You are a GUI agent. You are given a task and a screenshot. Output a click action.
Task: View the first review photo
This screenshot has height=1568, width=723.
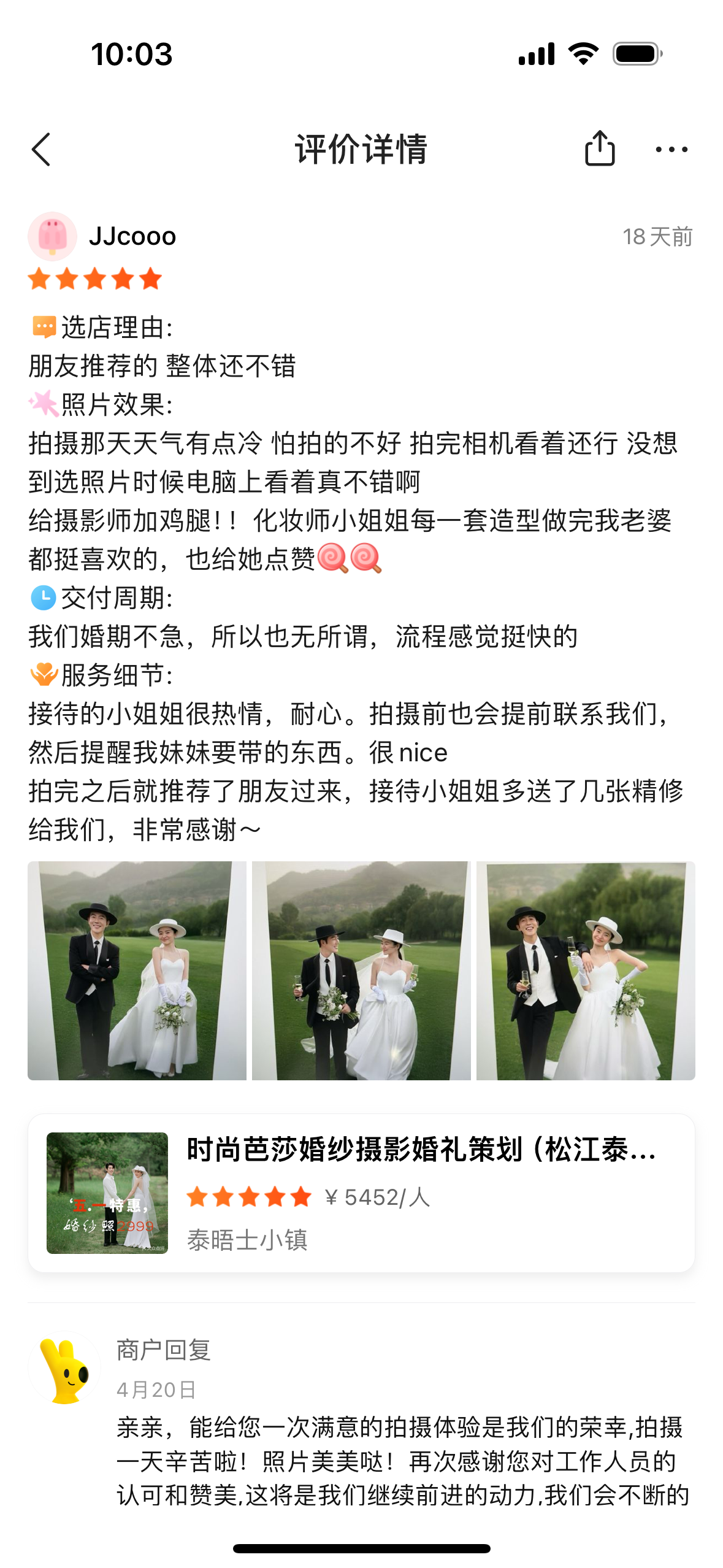tap(137, 970)
